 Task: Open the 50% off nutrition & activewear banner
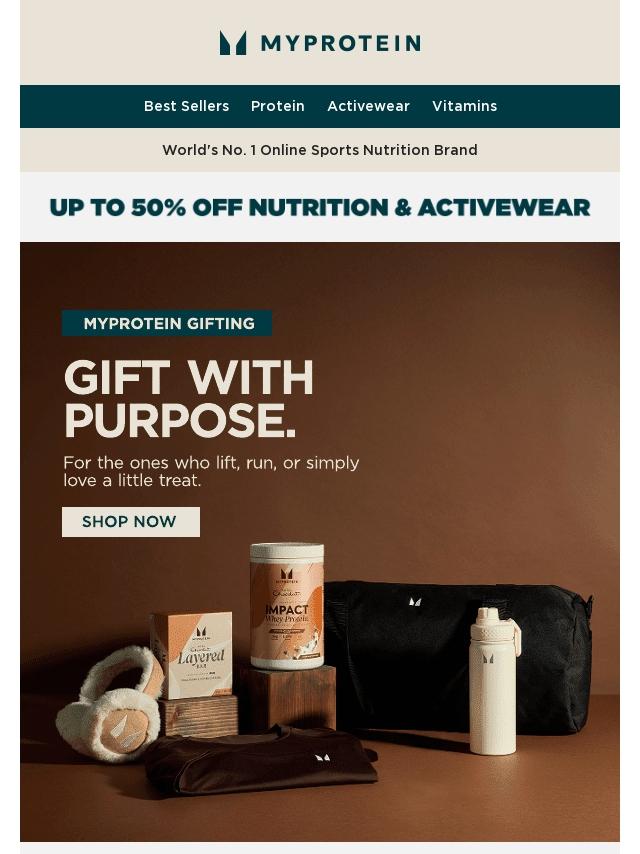[x=320, y=207]
